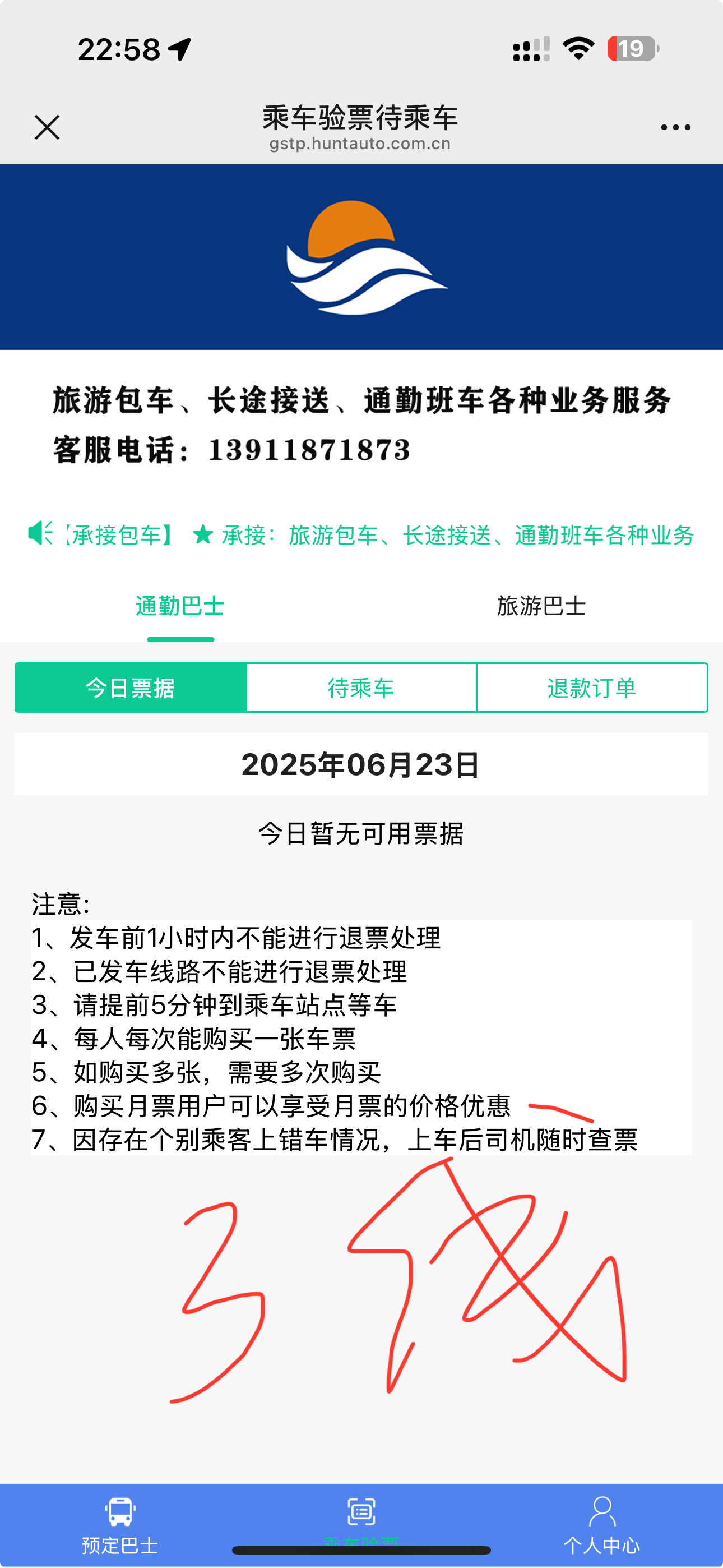Tap the scrolling 承接包车 announcement

(x=377, y=535)
